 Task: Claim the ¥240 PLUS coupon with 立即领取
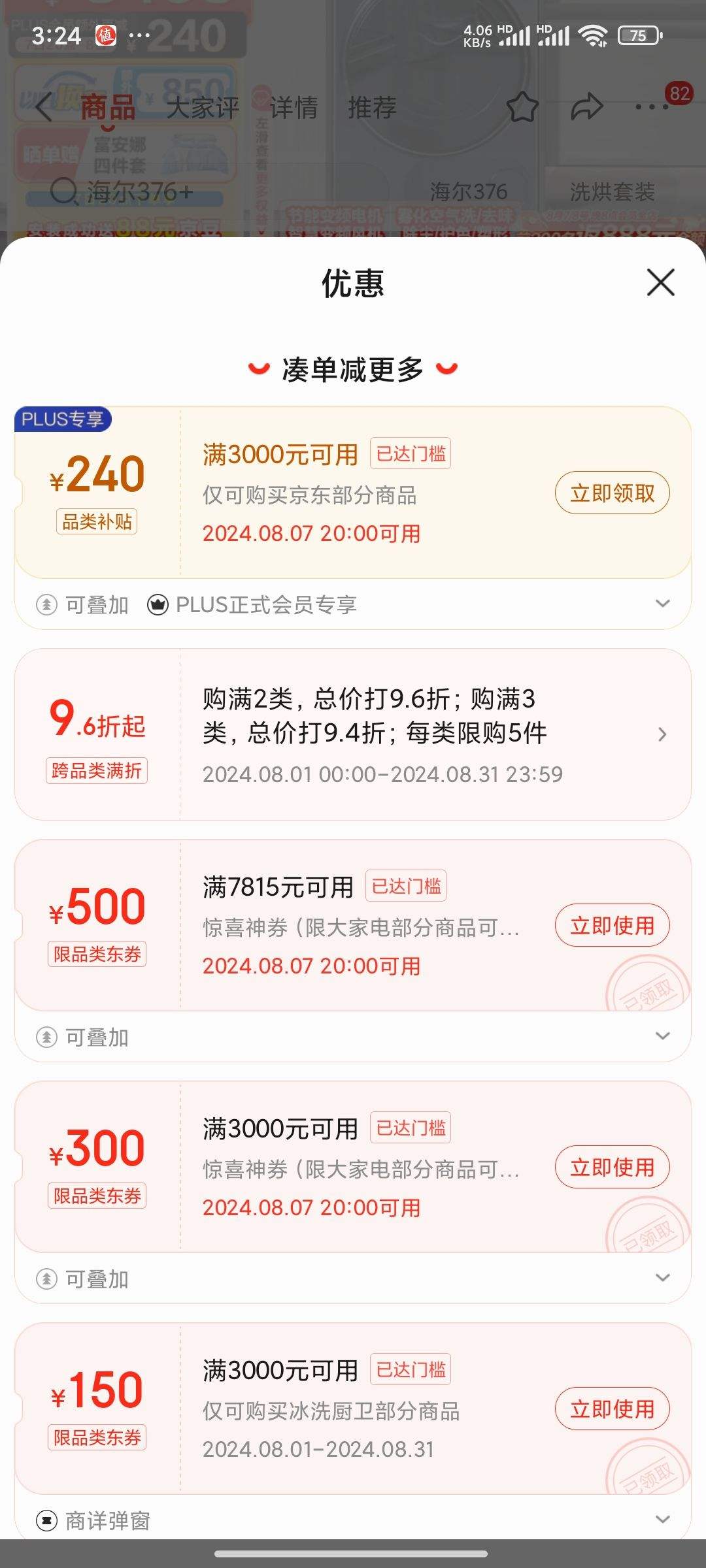click(613, 493)
